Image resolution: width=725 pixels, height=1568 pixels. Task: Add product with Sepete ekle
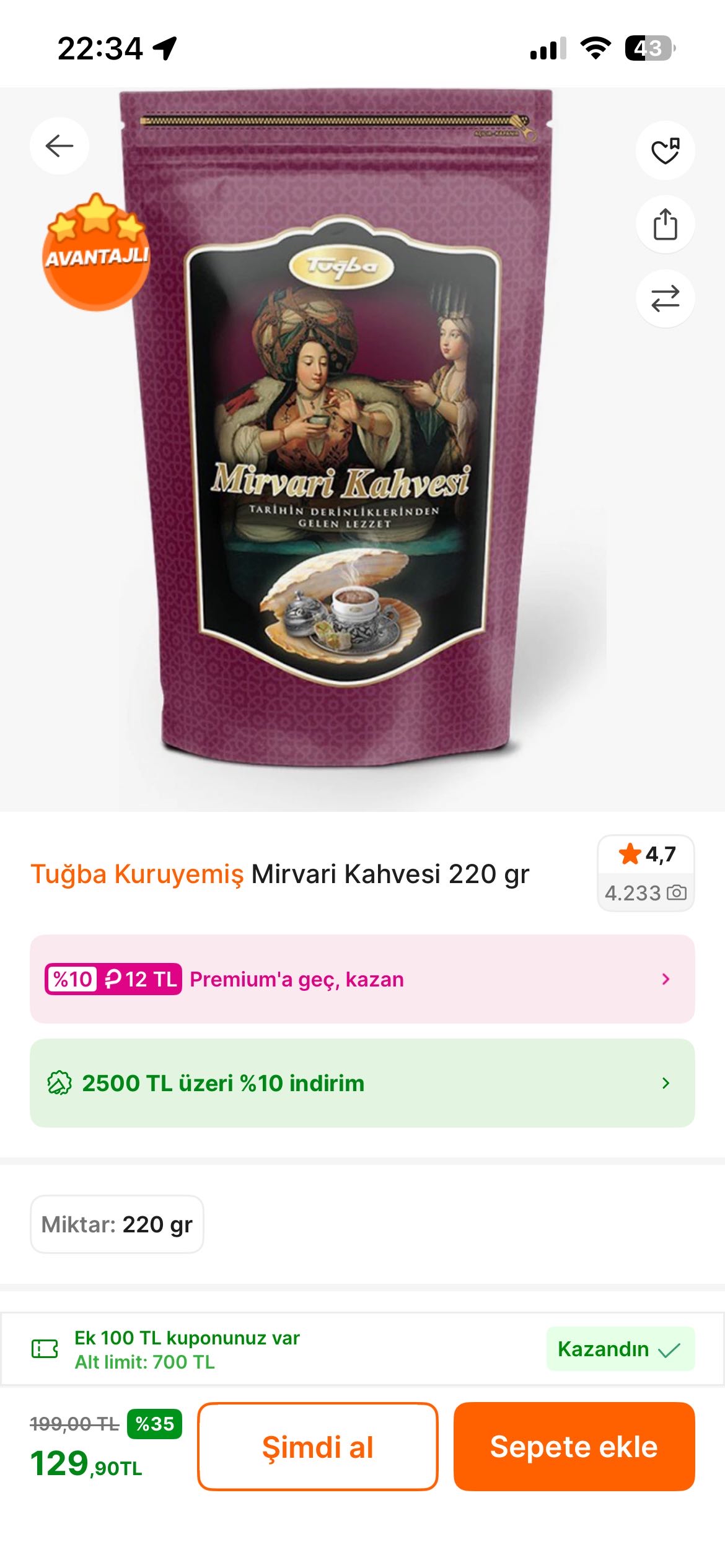coord(574,1447)
